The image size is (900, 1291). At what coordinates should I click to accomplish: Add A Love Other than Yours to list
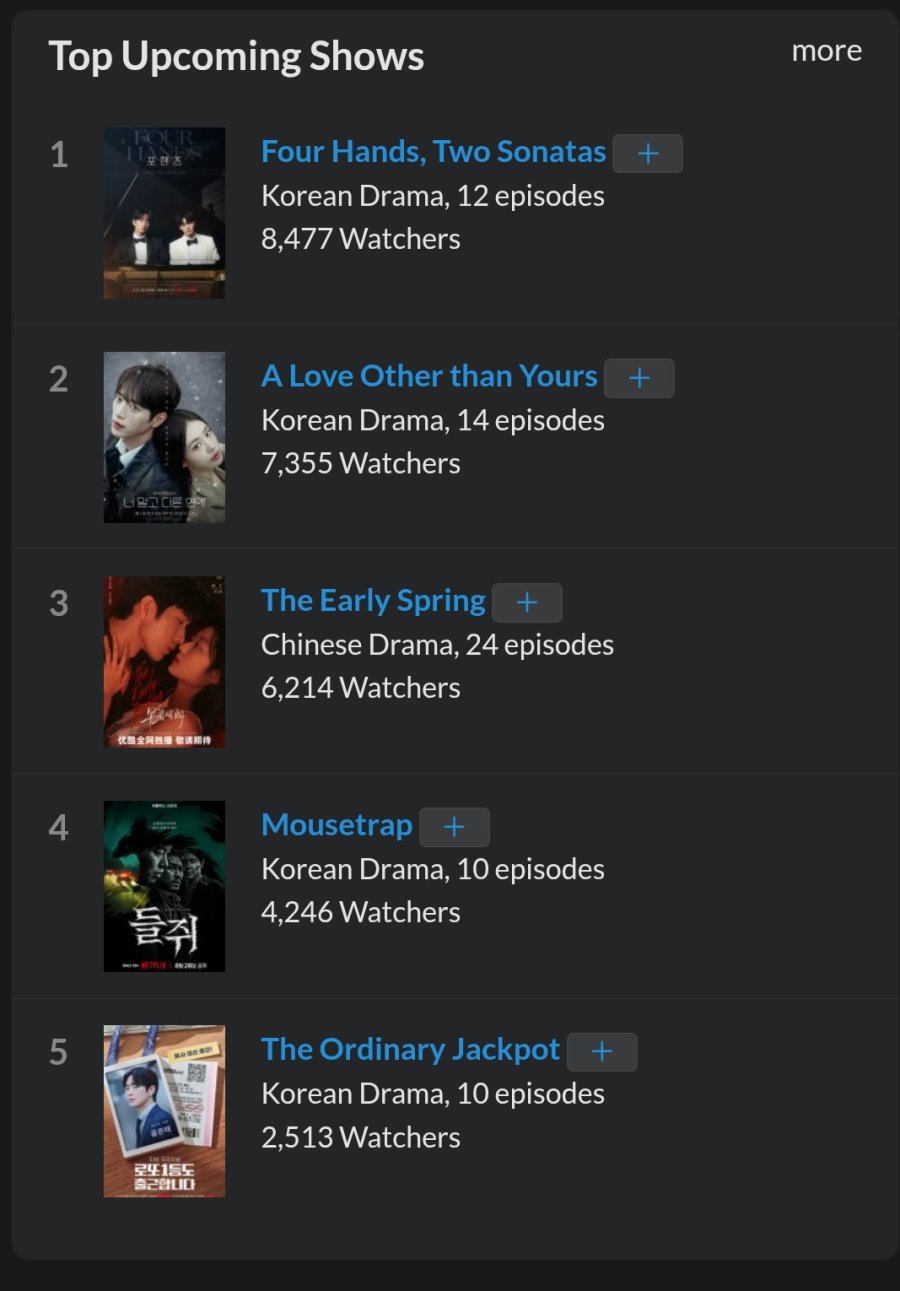(x=640, y=378)
